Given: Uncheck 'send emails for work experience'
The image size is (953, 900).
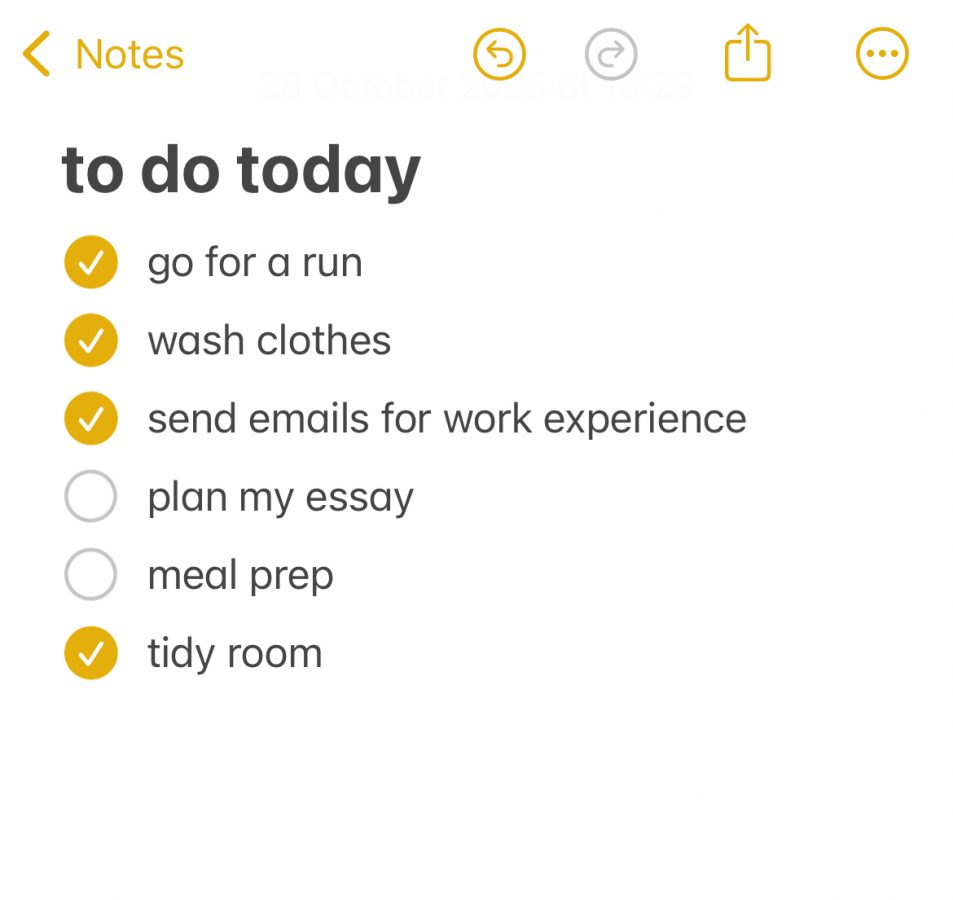Looking at the screenshot, I should [91, 419].
